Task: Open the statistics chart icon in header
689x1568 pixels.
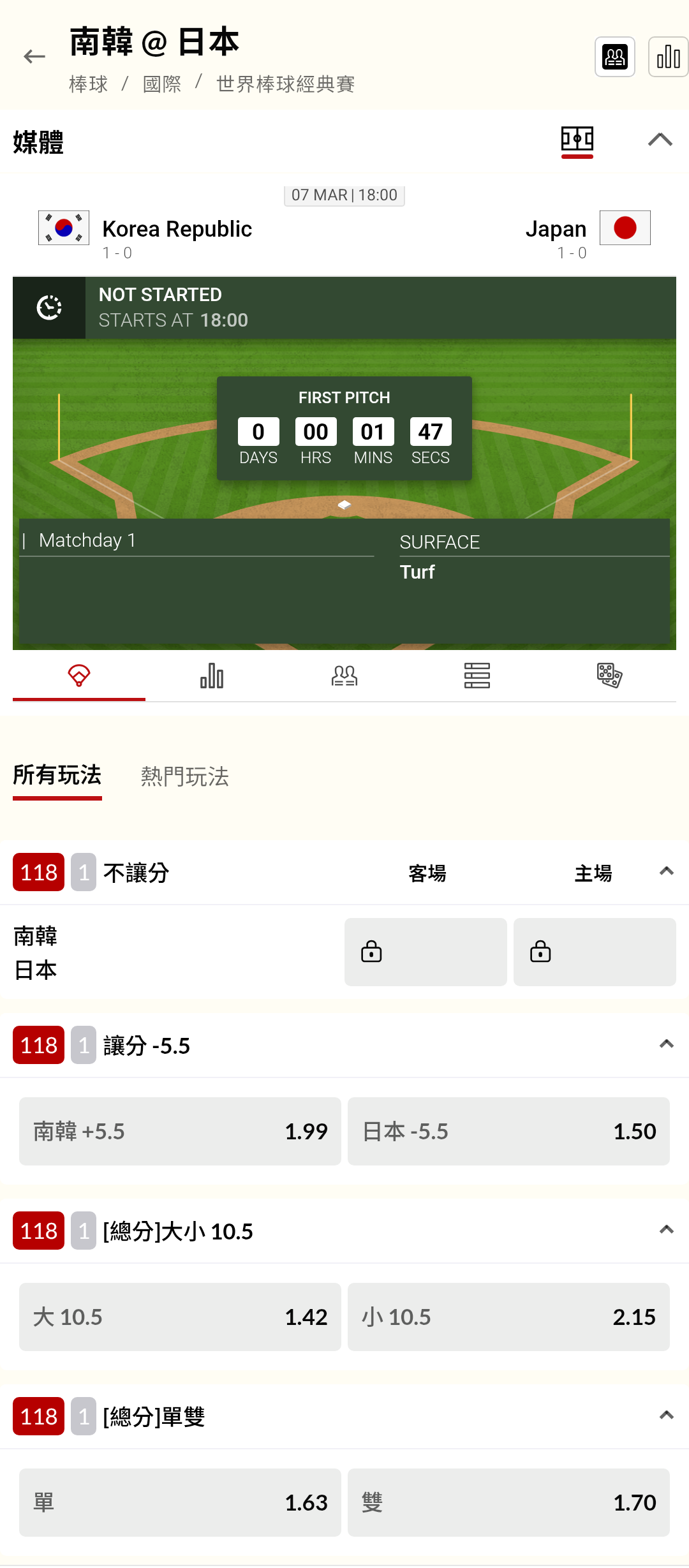Action: click(667, 57)
